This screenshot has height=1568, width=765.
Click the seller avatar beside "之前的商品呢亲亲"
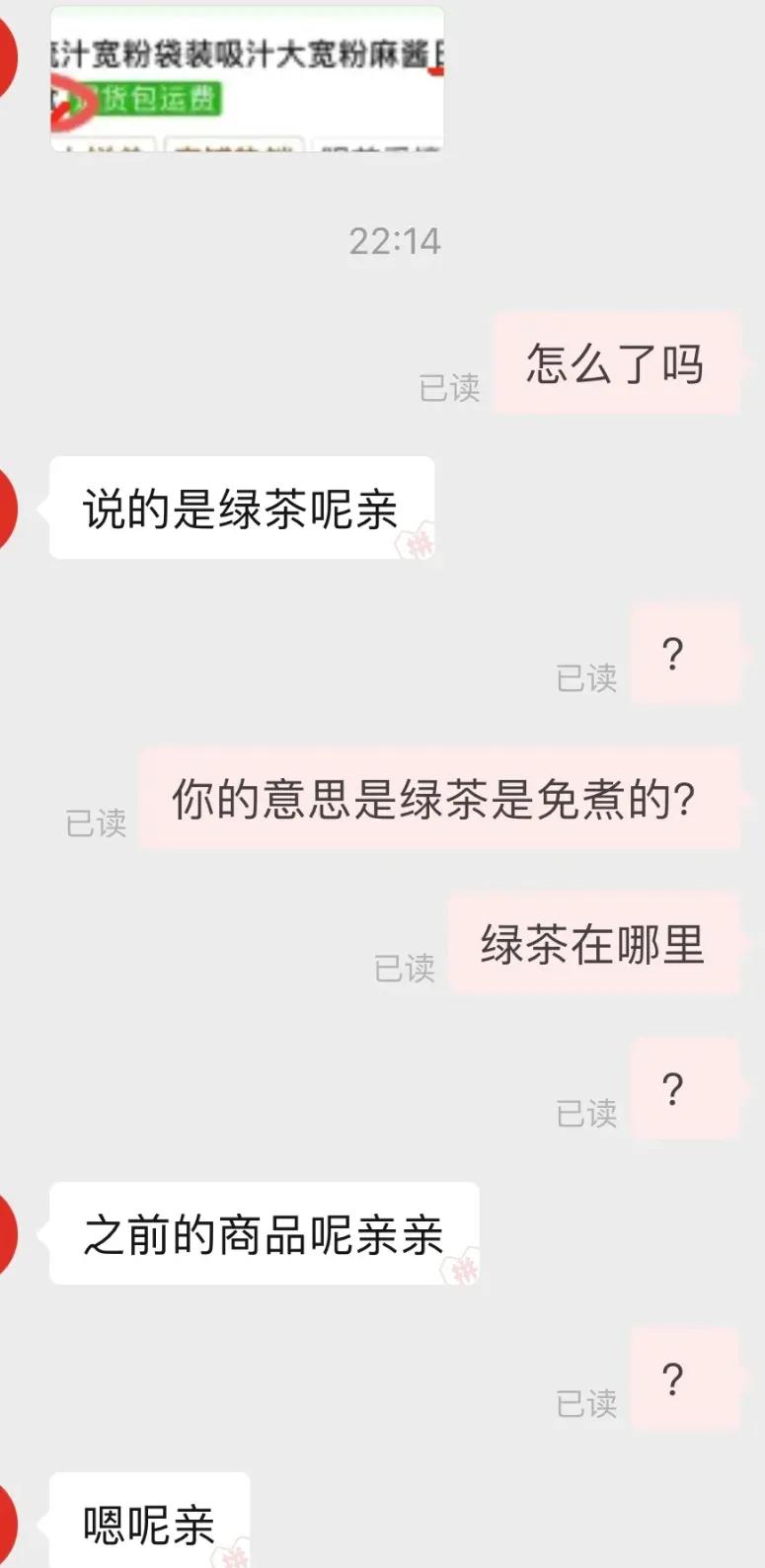coord(8,1234)
